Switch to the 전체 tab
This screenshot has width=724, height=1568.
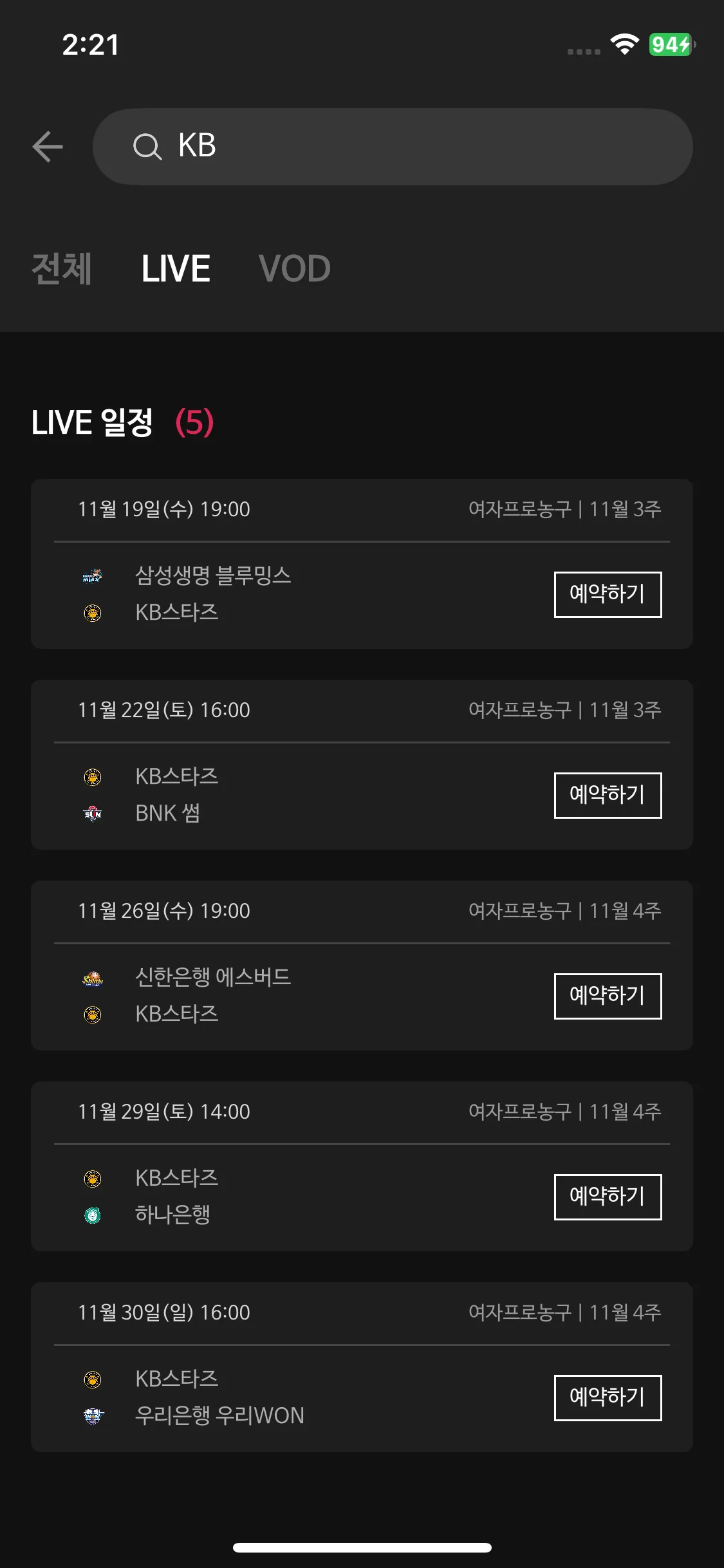[x=62, y=268]
